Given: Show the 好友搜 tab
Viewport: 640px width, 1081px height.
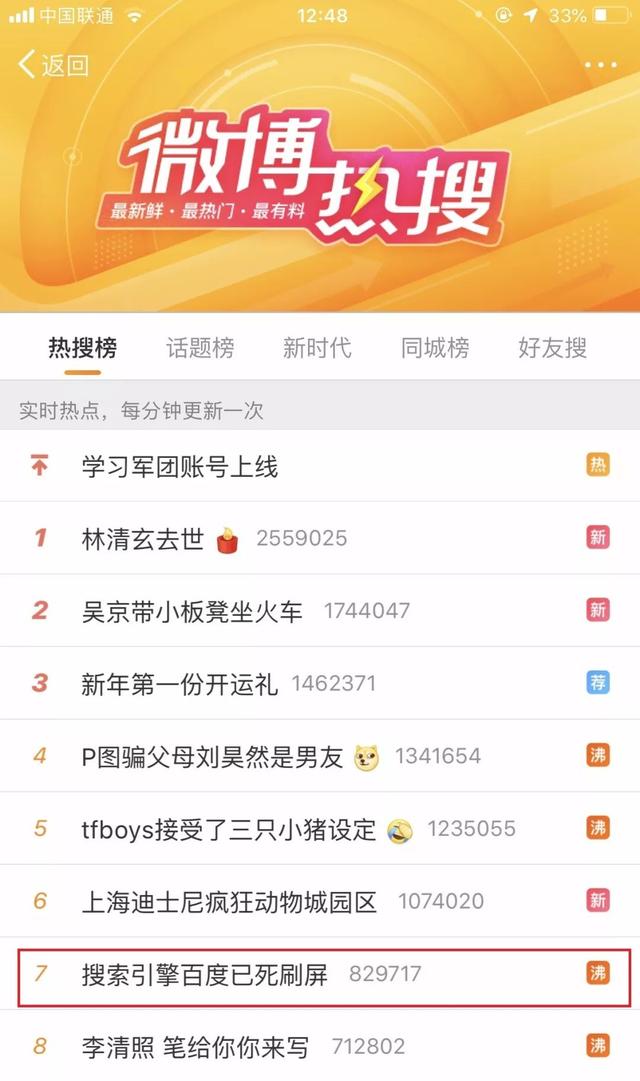Looking at the screenshot, I should (x=552, y=348).
